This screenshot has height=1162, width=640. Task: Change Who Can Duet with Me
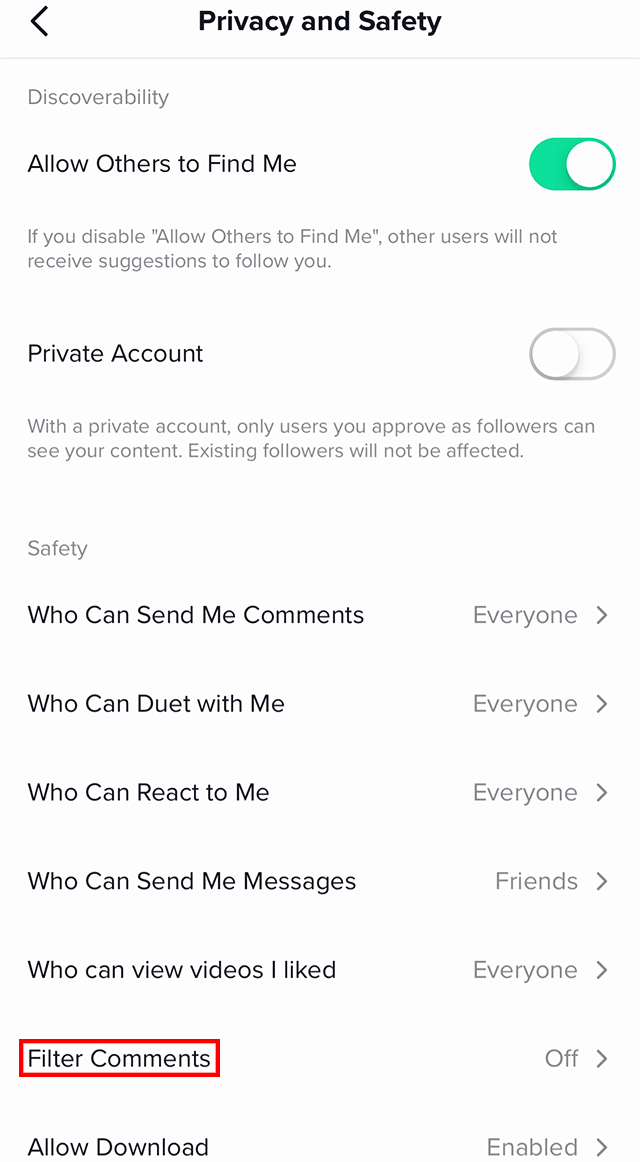coord(320,704)
